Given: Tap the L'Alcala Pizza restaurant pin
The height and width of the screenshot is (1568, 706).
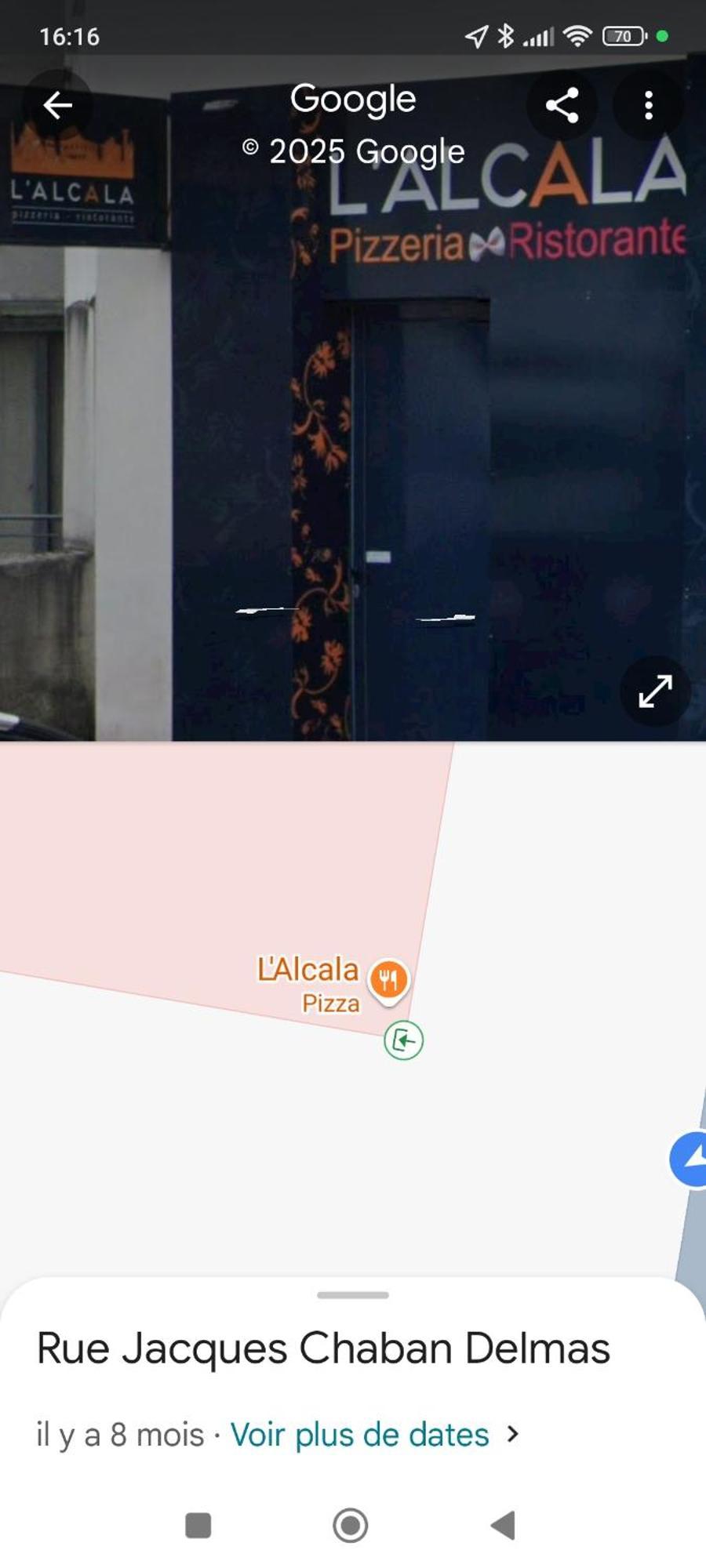Looking at the screenshot, I should [x=388, y=979].
